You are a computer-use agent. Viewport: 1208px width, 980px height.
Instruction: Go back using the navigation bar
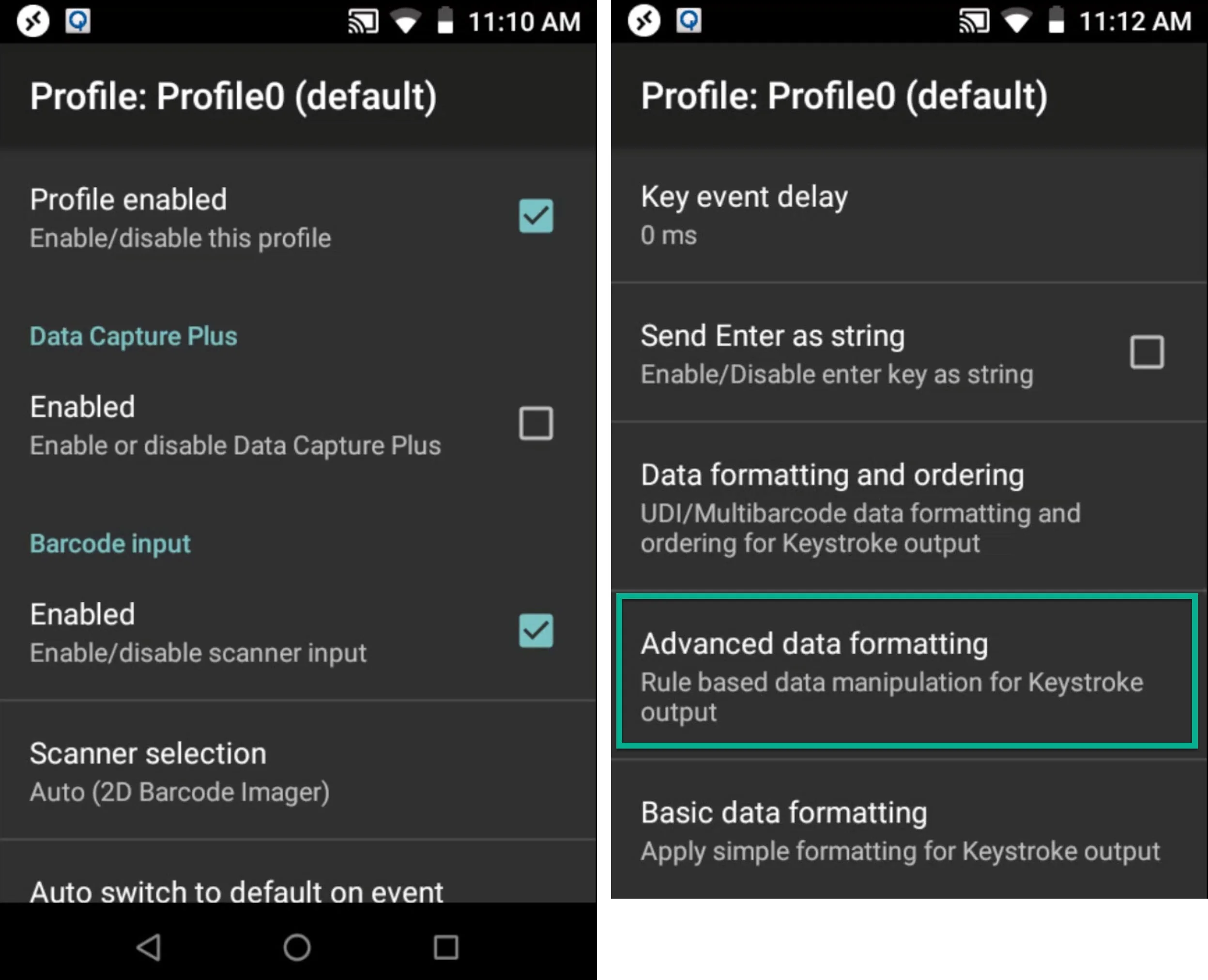[149, 947]
